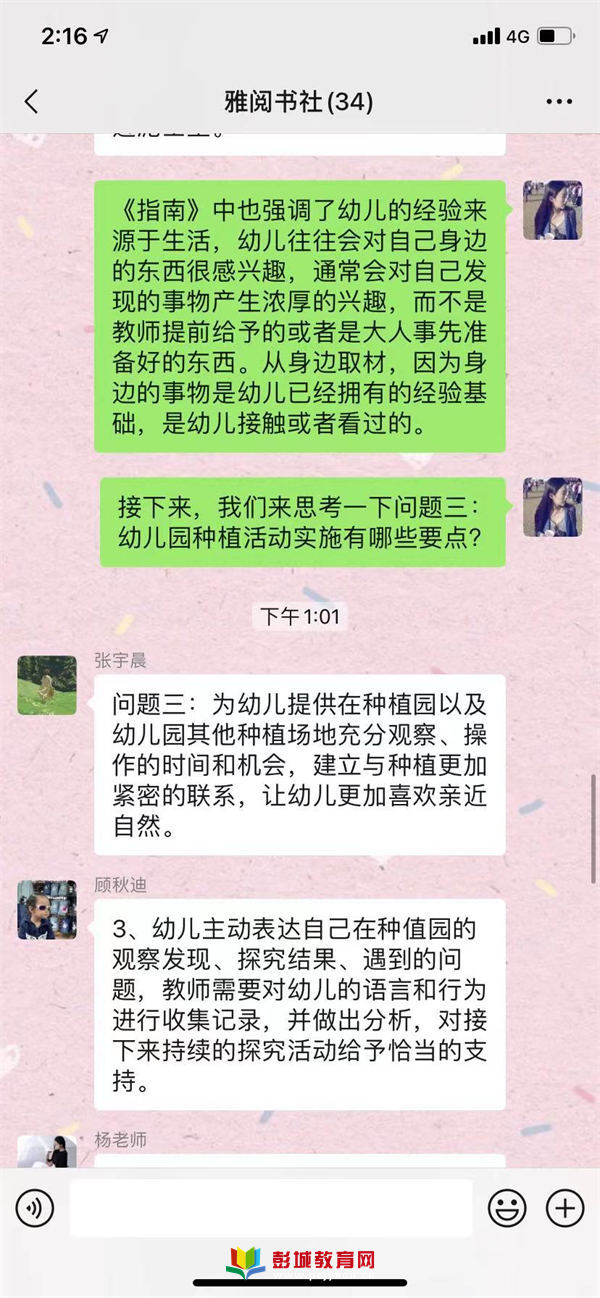Open the emoji sticker panel

coord(506,1208)
